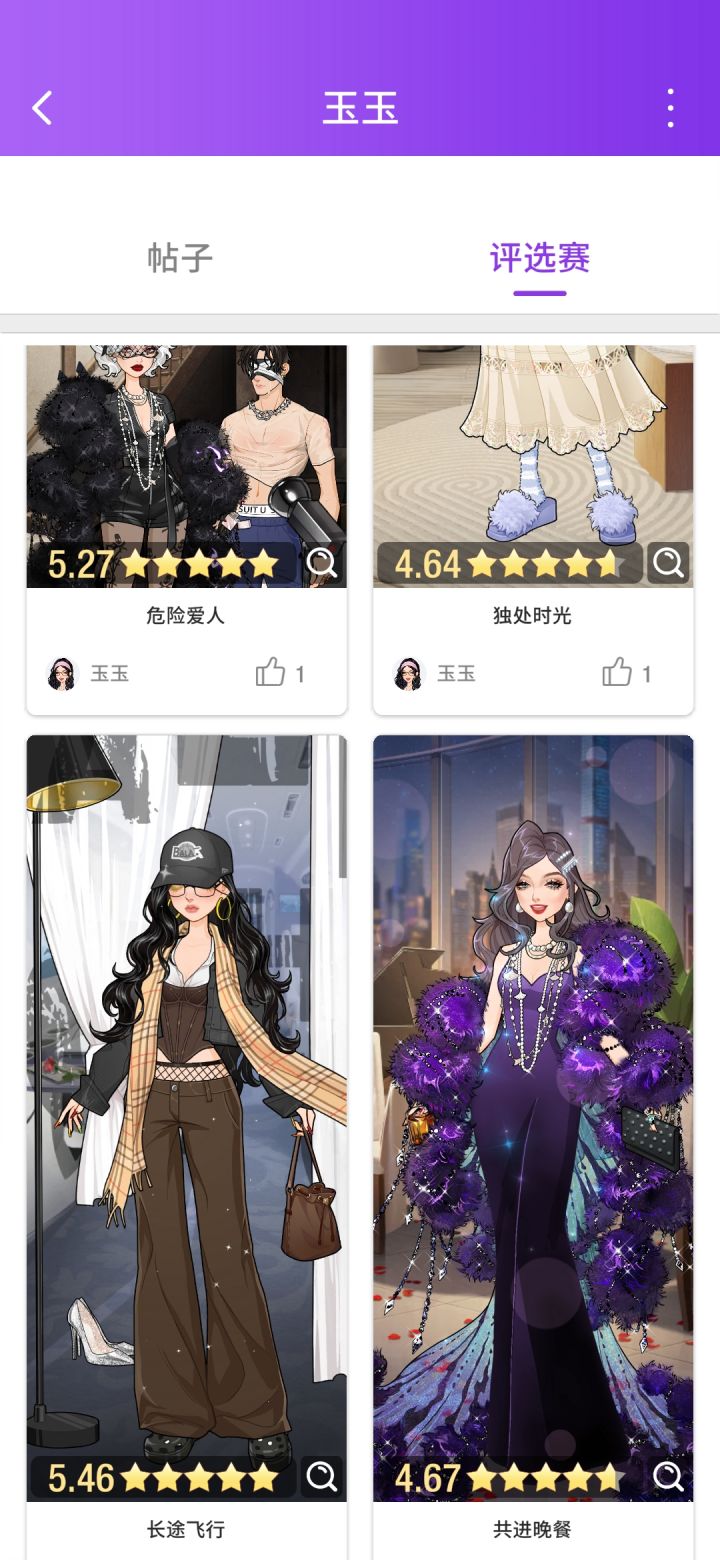Open the magnifier preview on 危险爱人 entry
This screenshot has height=1560, width=720.
pos(321,564)
